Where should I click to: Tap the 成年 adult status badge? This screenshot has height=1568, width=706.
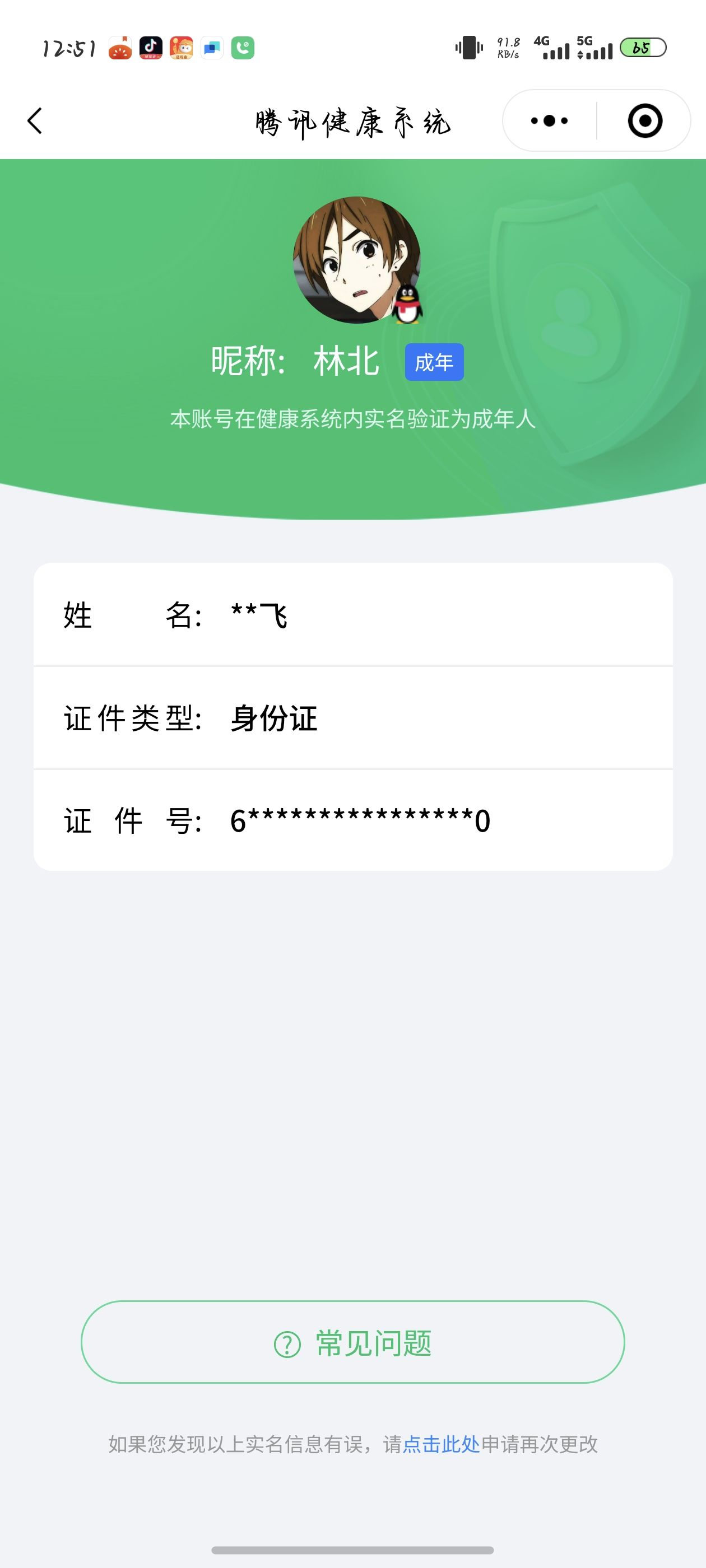[x=435, y=362]
